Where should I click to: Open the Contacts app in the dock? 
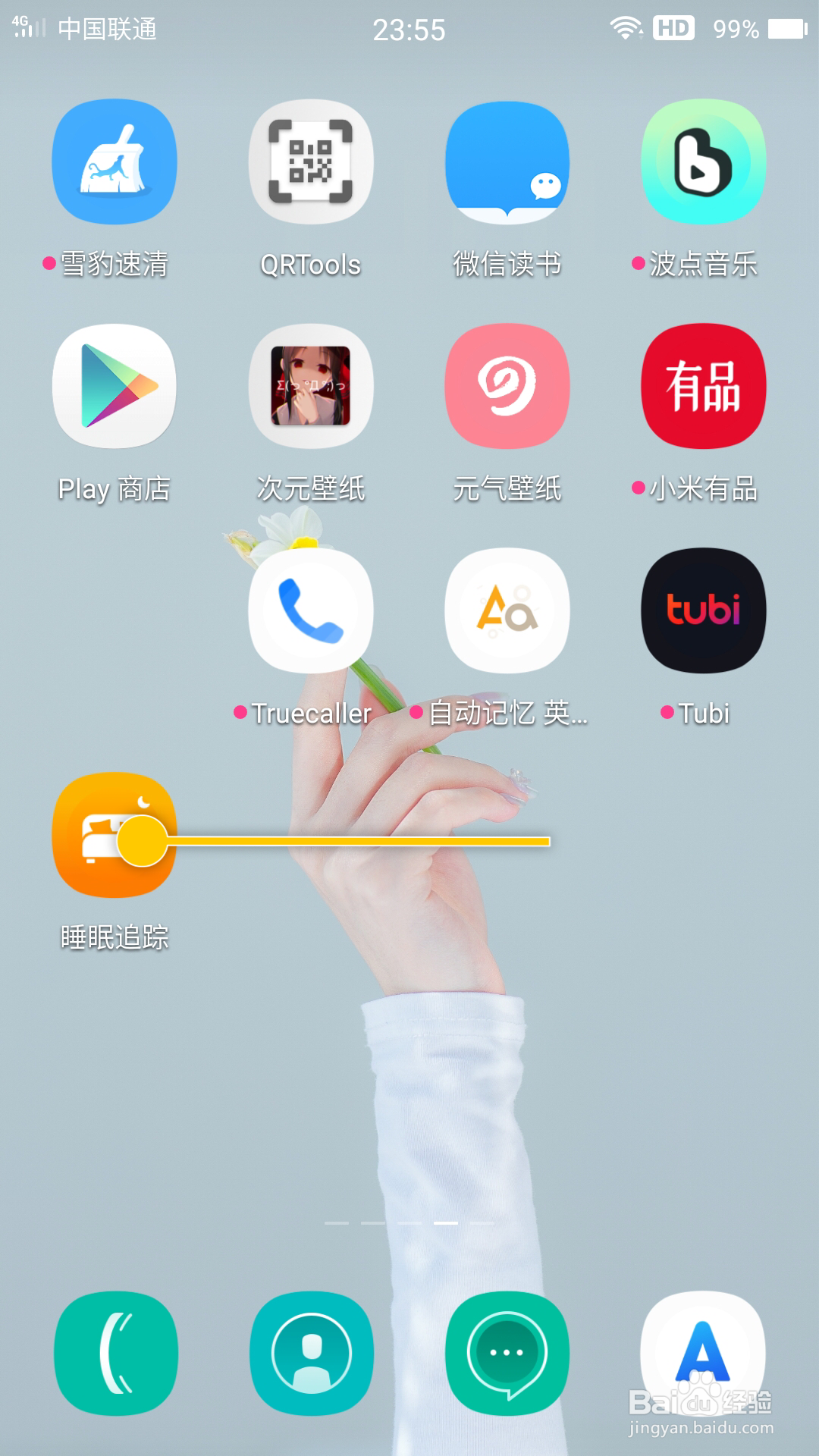click(x=311, y=1352)
